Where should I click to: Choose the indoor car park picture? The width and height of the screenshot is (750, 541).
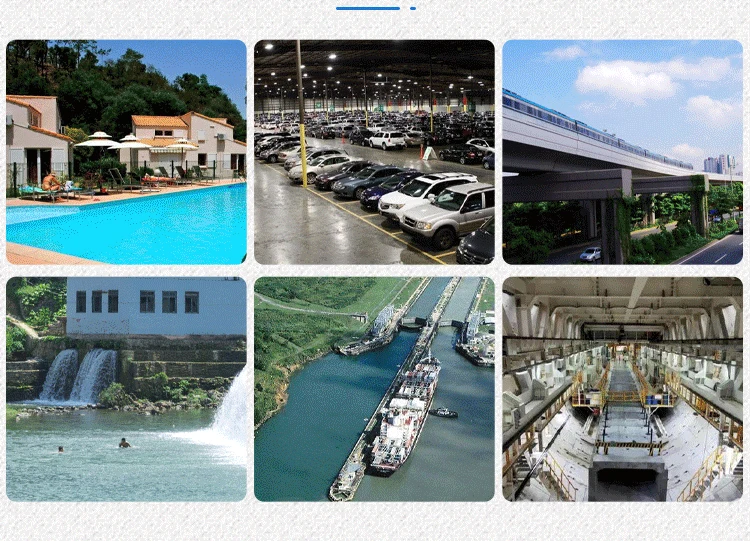[375, 152]
